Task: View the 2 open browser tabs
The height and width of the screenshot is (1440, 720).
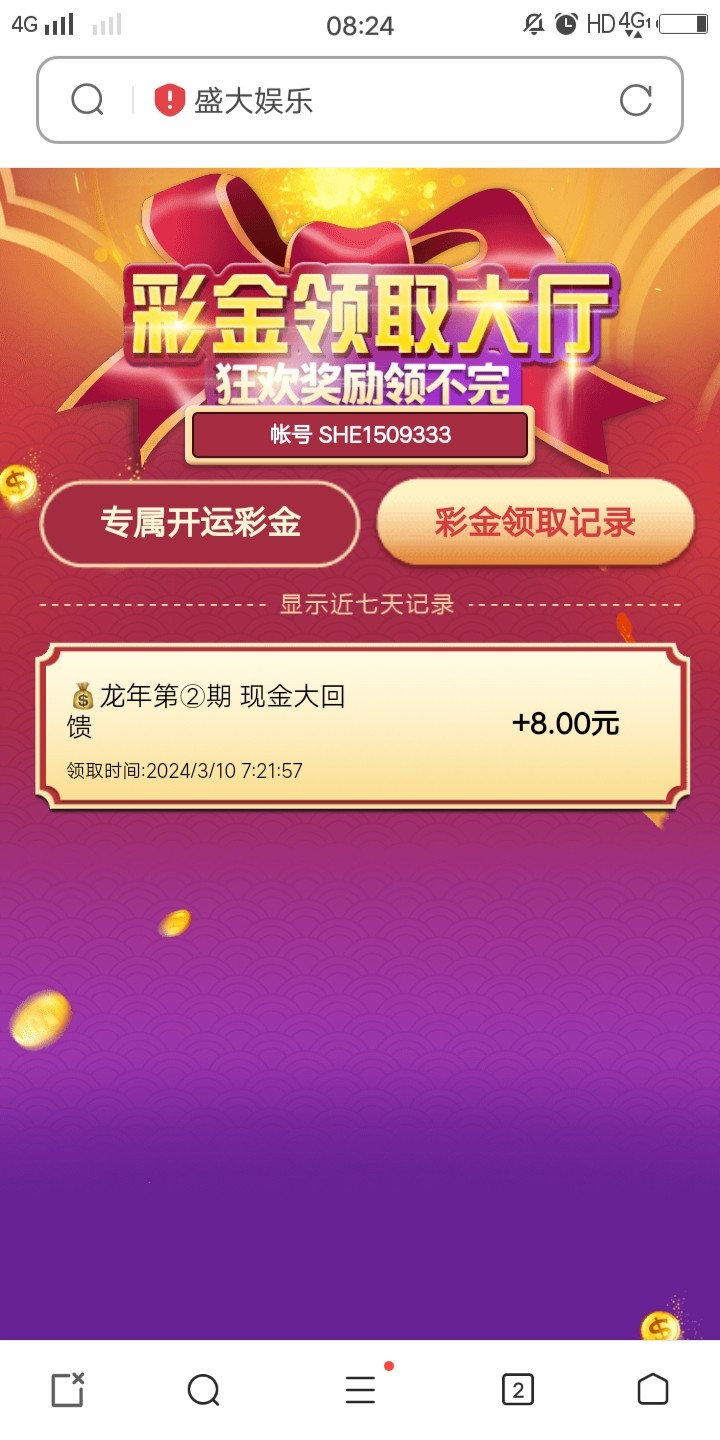Action: coord(517,1389)
